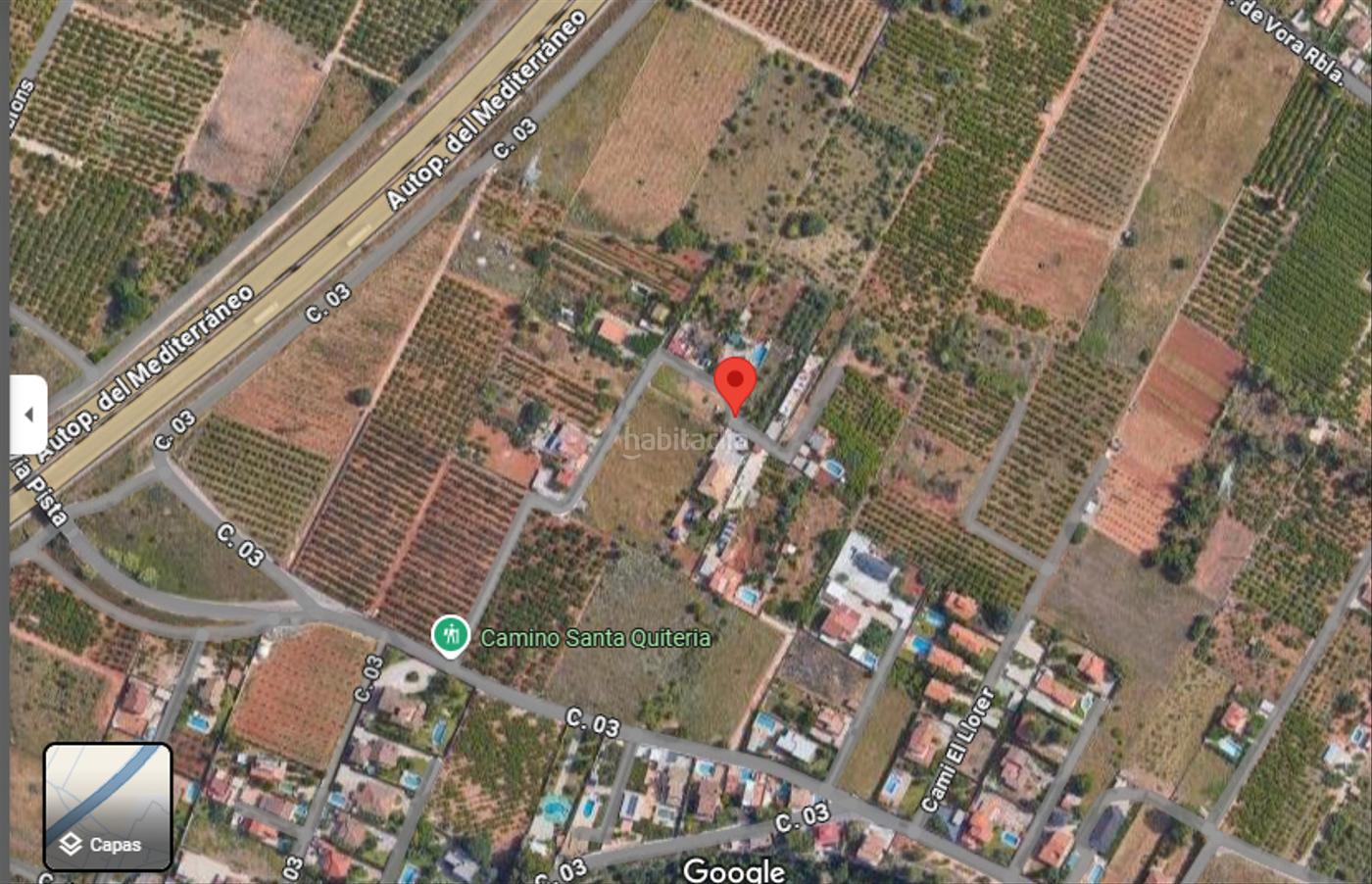
Task: Open the Camino Santa Quiteria place marker
Action: point(451,636)
